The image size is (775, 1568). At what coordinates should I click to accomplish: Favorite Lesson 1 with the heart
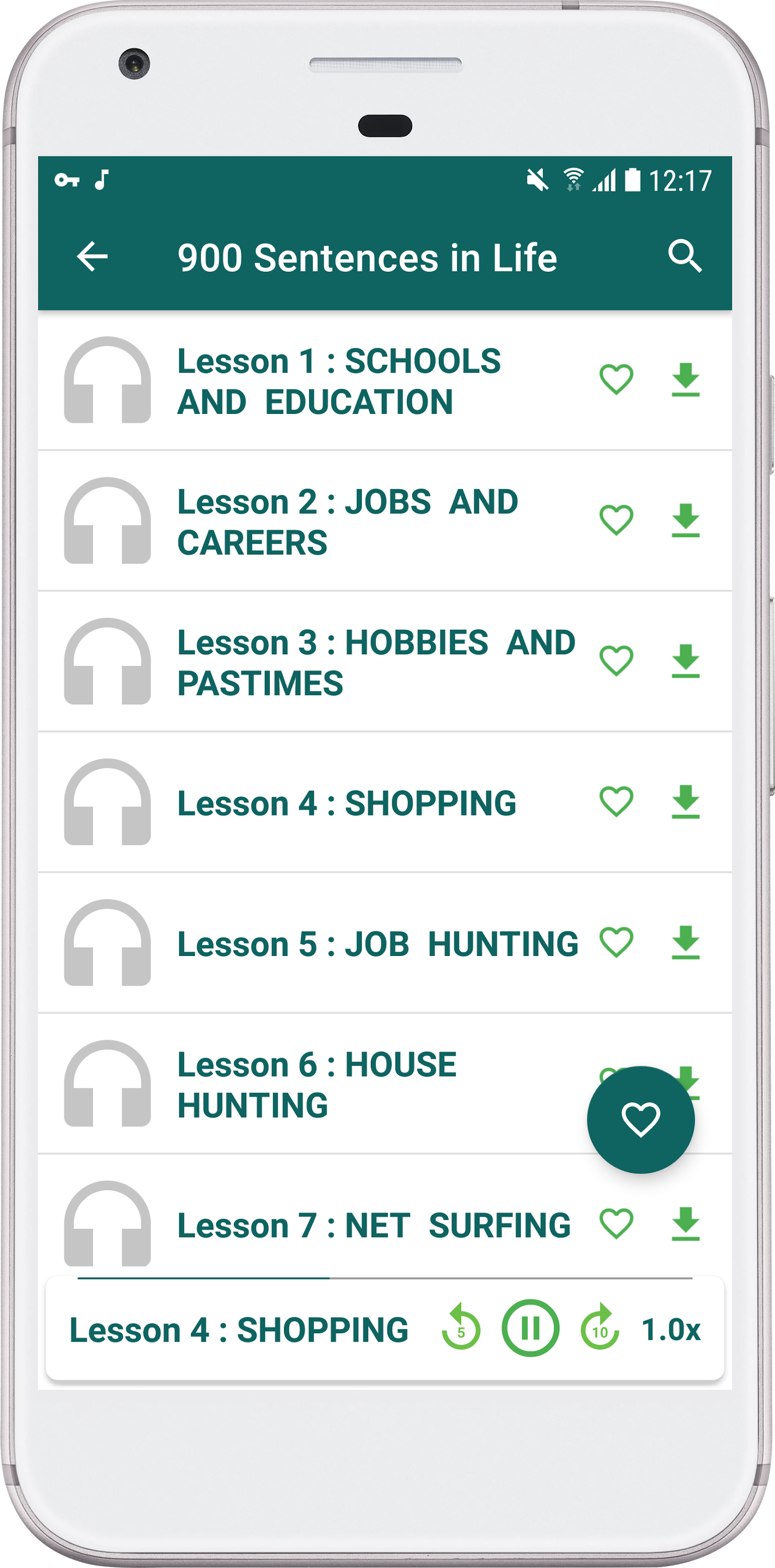click(x=616, y=379)
